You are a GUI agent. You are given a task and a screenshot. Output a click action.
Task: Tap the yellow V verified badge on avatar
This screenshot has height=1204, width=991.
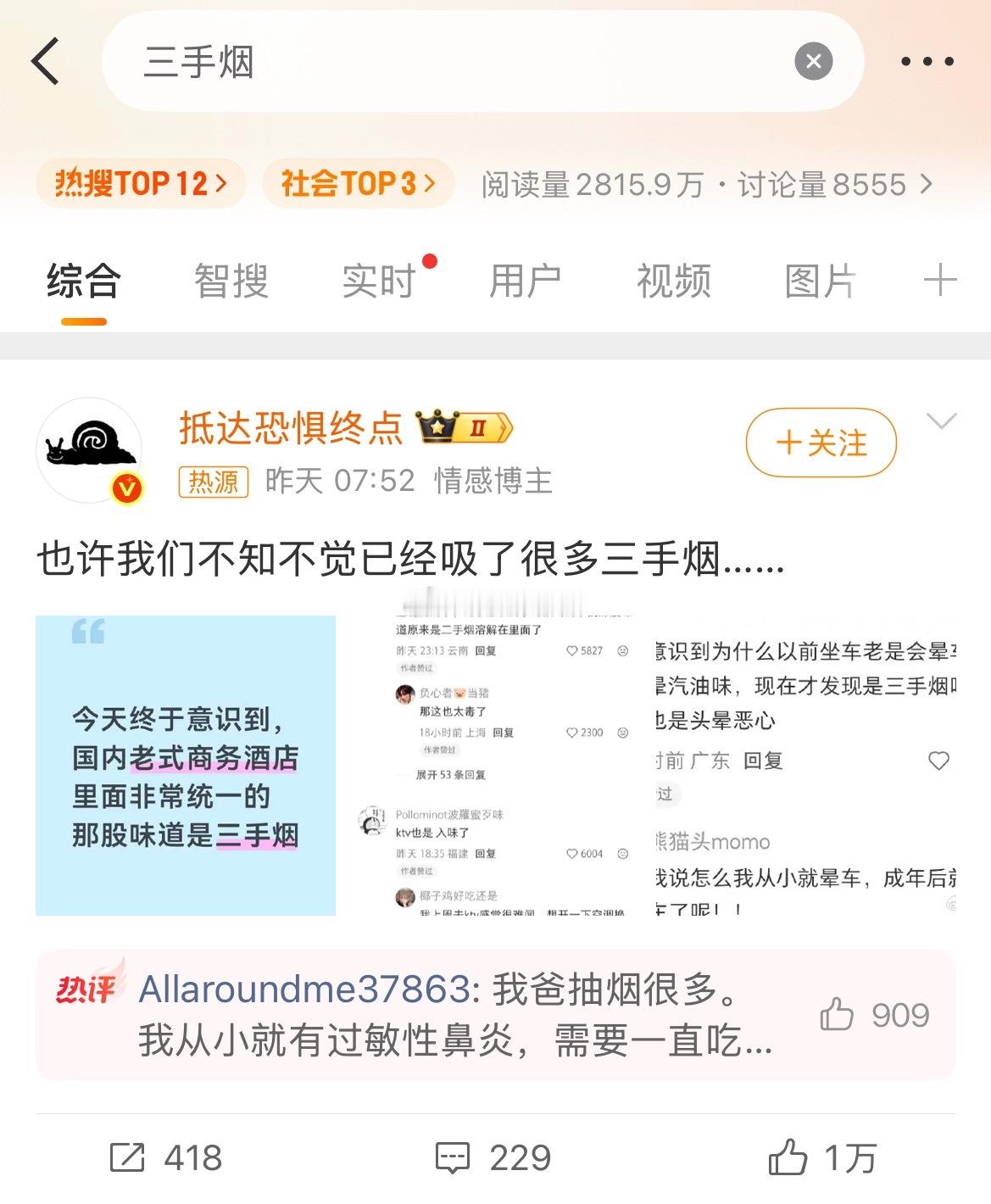pos(127,489)
